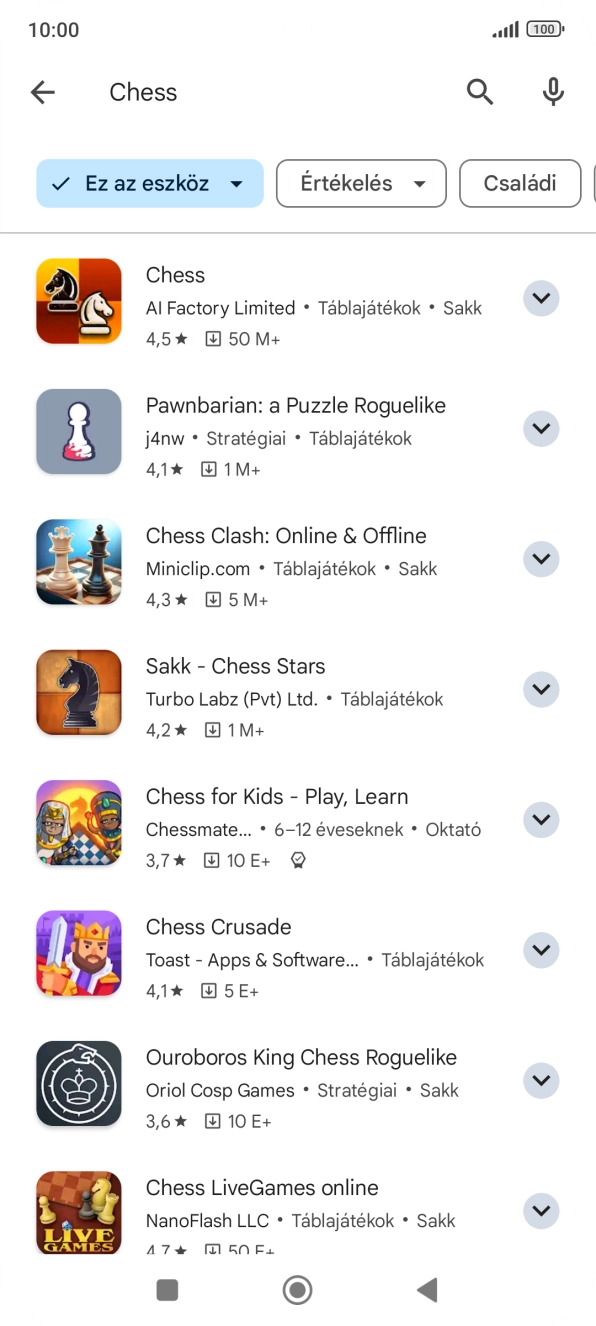Expand details for Pawnbarian: a Puzzle Roguelike
The width and height of the screenshot is (596, 1326).
point(541,429)
